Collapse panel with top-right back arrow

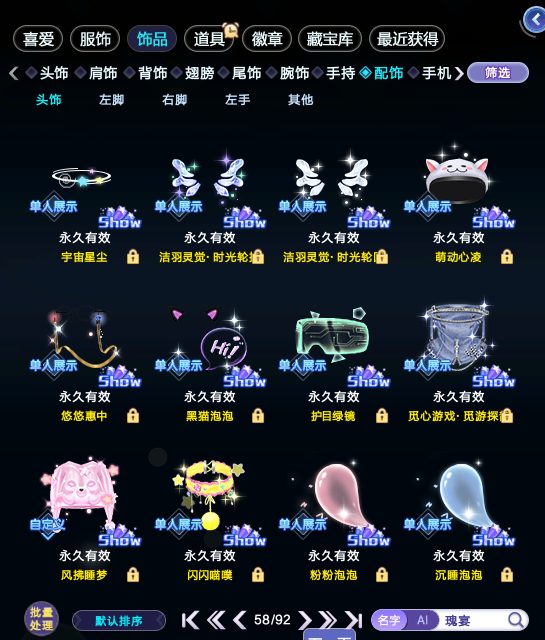pos(534,19)
